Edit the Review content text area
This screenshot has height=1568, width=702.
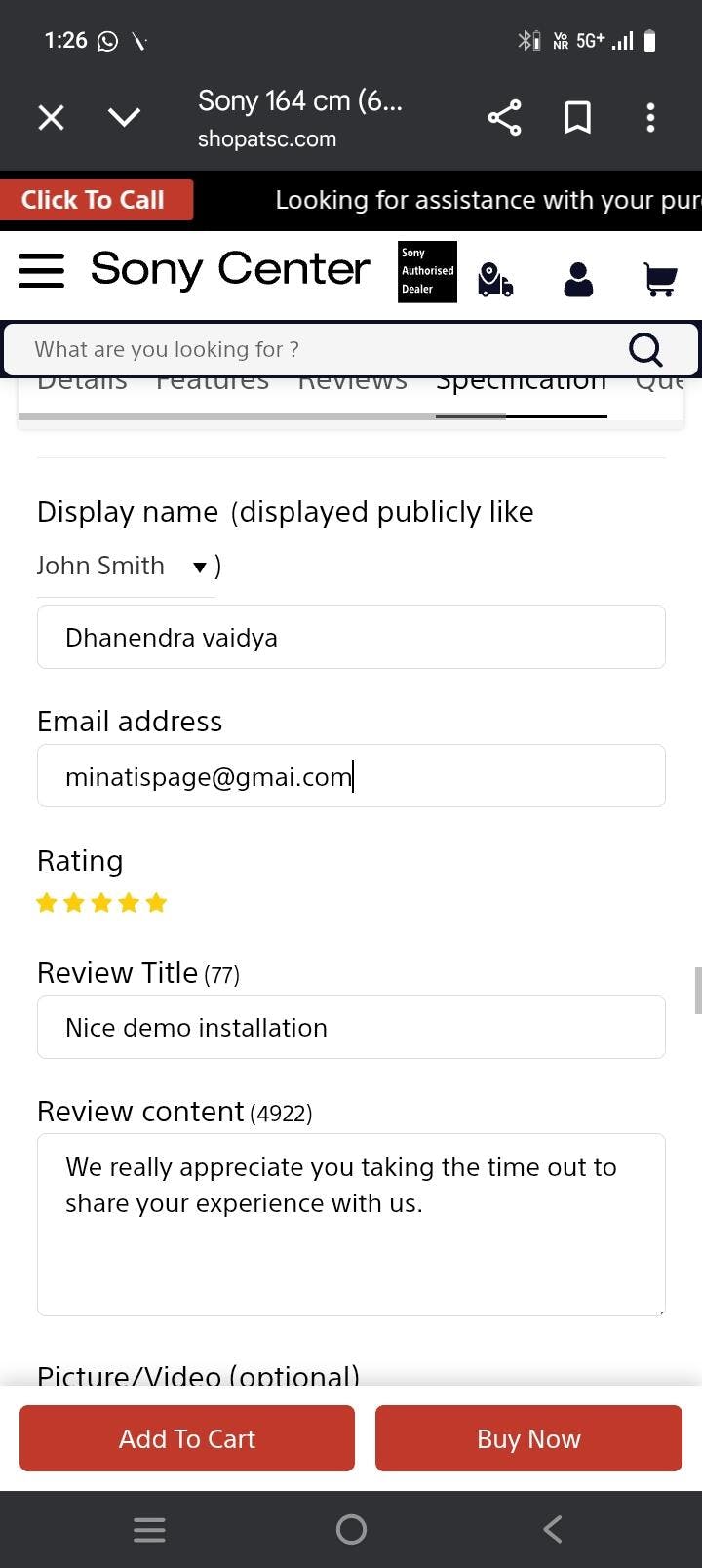click(351, 1225)
